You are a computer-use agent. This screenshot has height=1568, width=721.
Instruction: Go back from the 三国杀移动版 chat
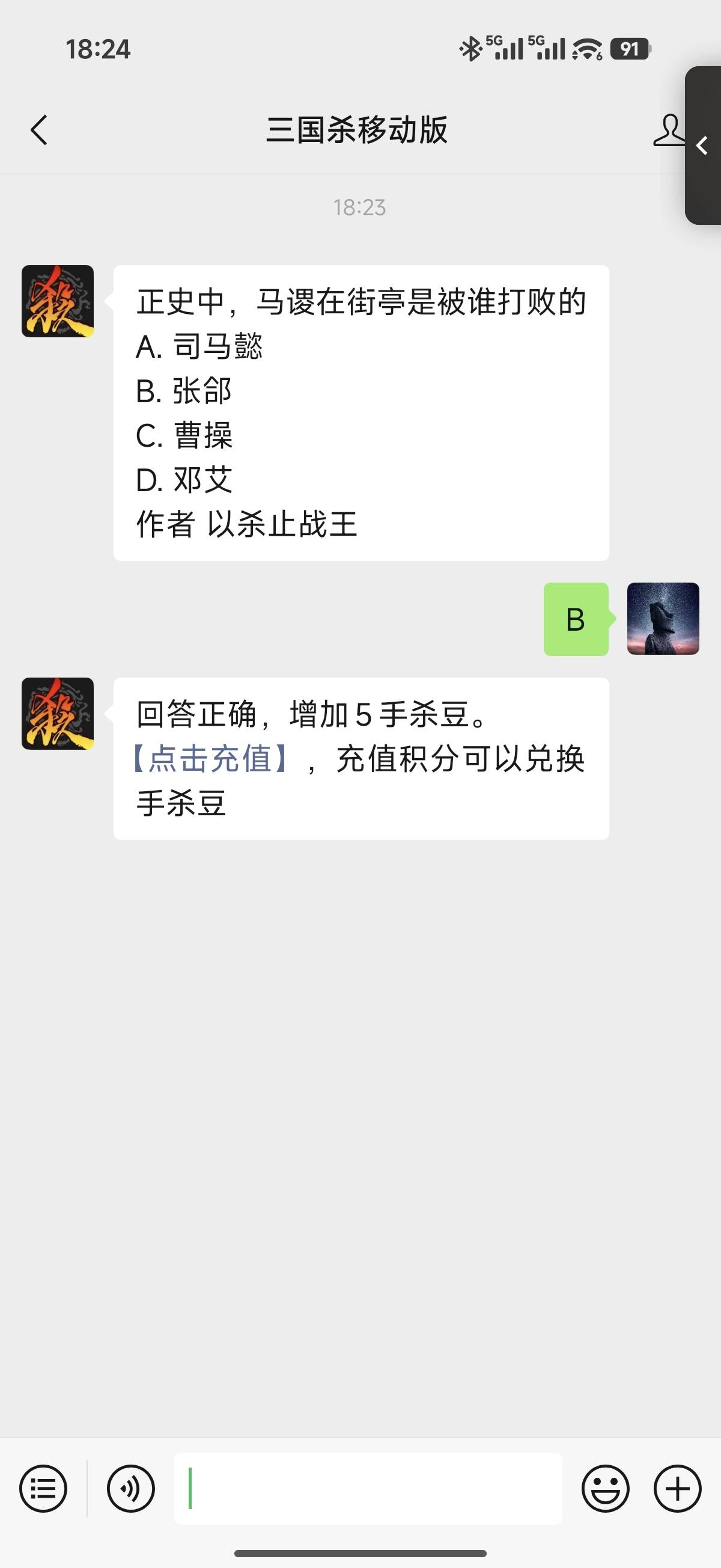(x=39, y=130)
